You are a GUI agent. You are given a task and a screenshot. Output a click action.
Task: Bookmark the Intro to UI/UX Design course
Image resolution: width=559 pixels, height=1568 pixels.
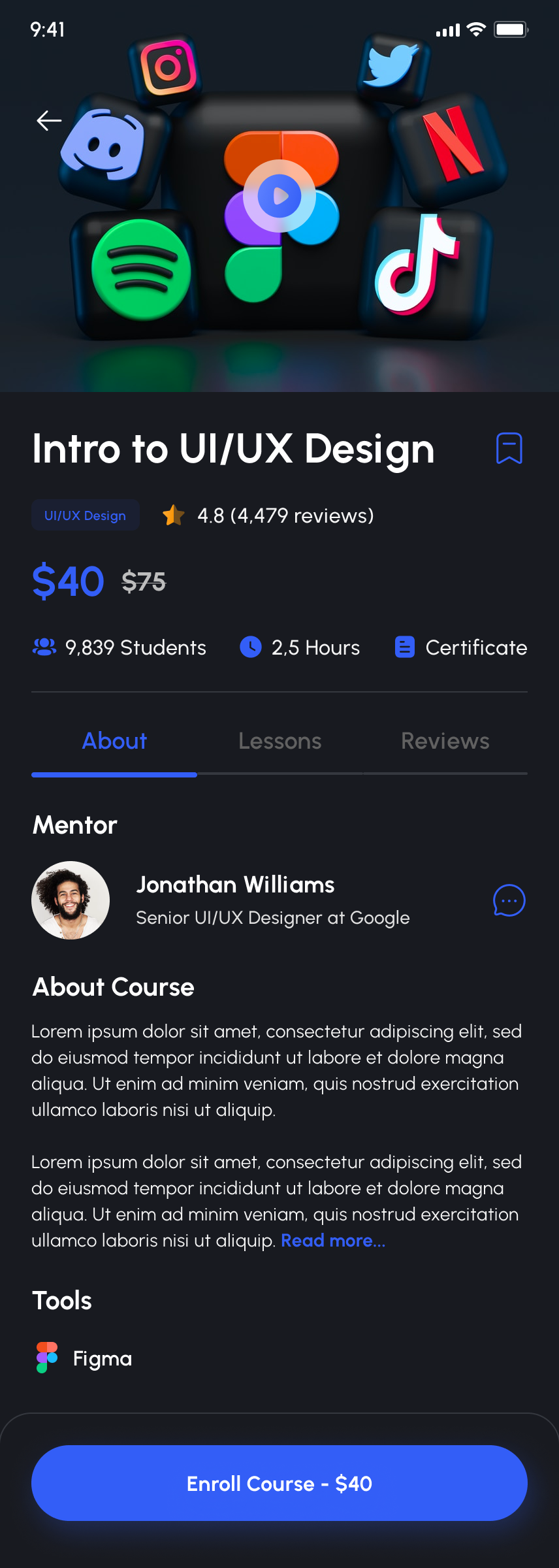pos(509,449)
